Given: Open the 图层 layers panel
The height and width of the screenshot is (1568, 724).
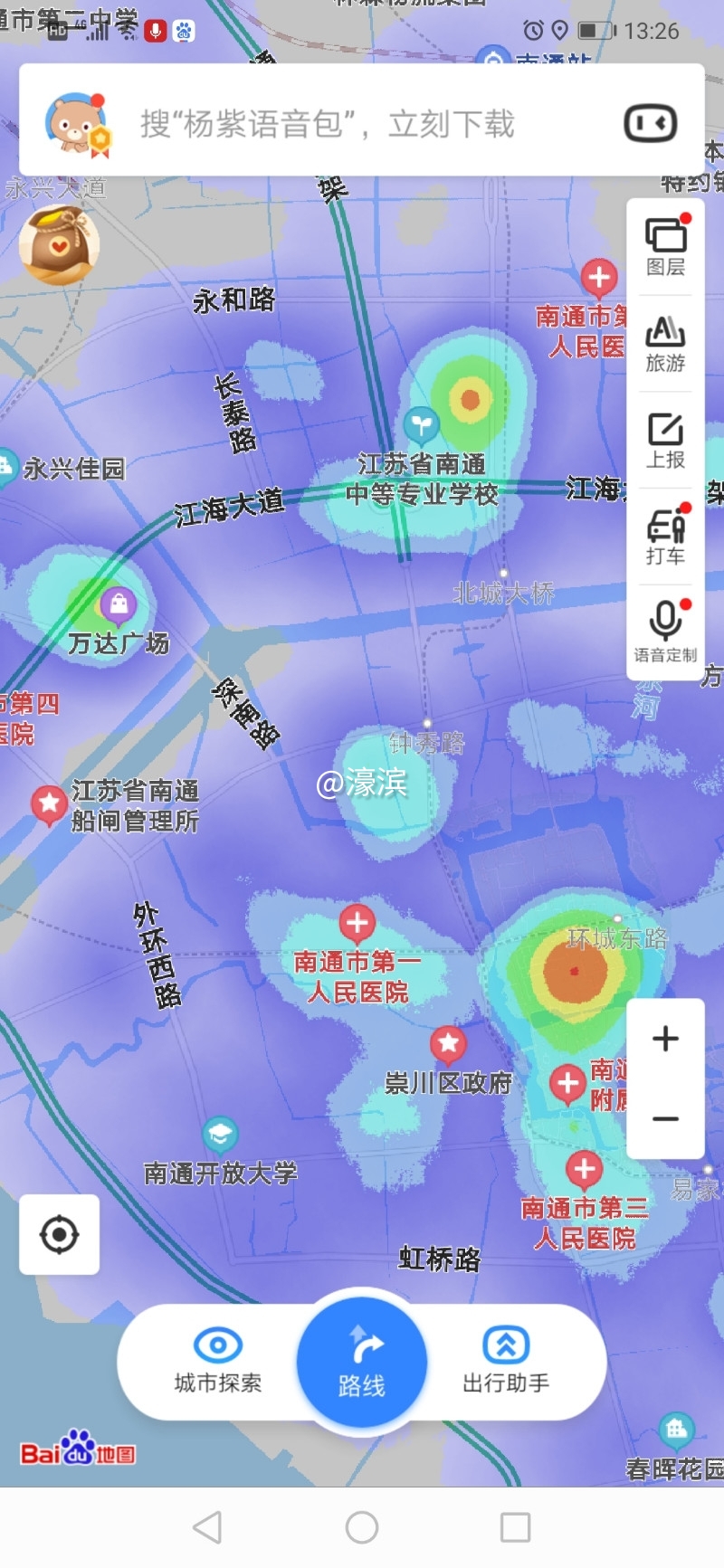Looking at the screenshot, I should [665, 246].
